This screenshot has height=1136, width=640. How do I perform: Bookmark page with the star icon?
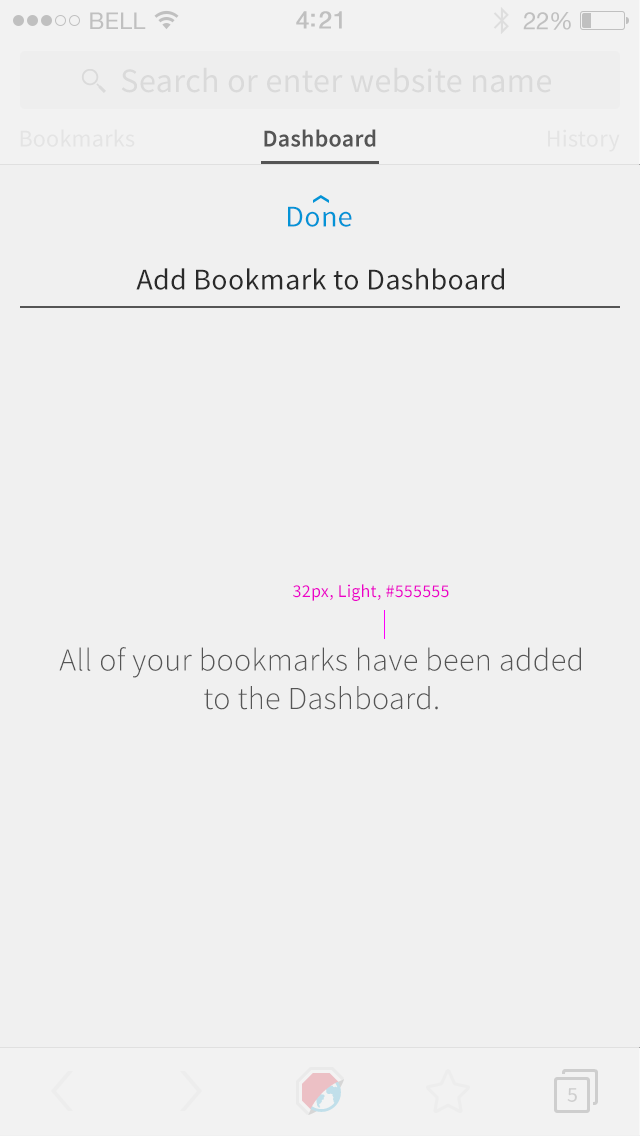(447, 1091)
